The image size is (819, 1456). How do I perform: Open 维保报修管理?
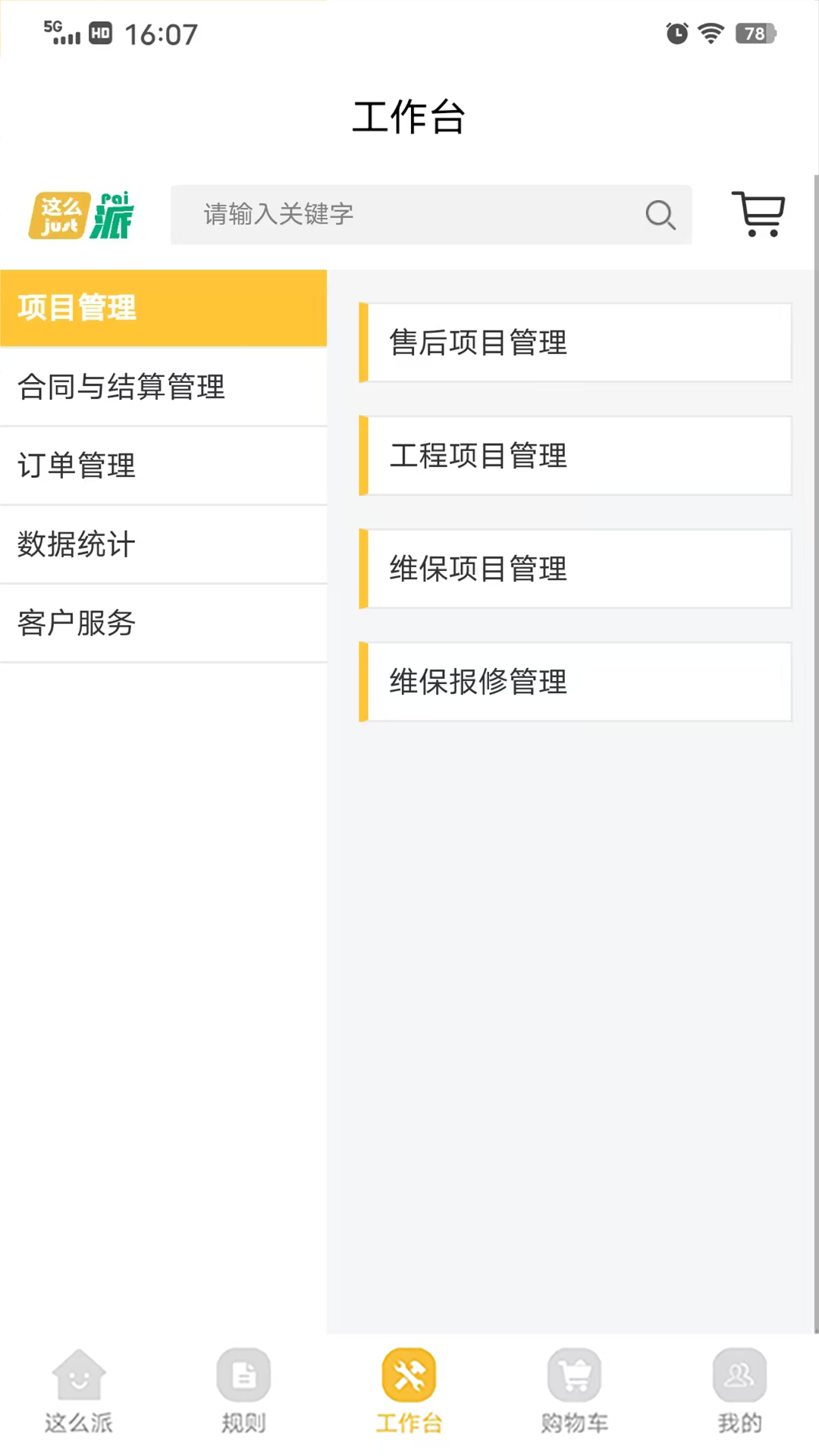point(575,681)
